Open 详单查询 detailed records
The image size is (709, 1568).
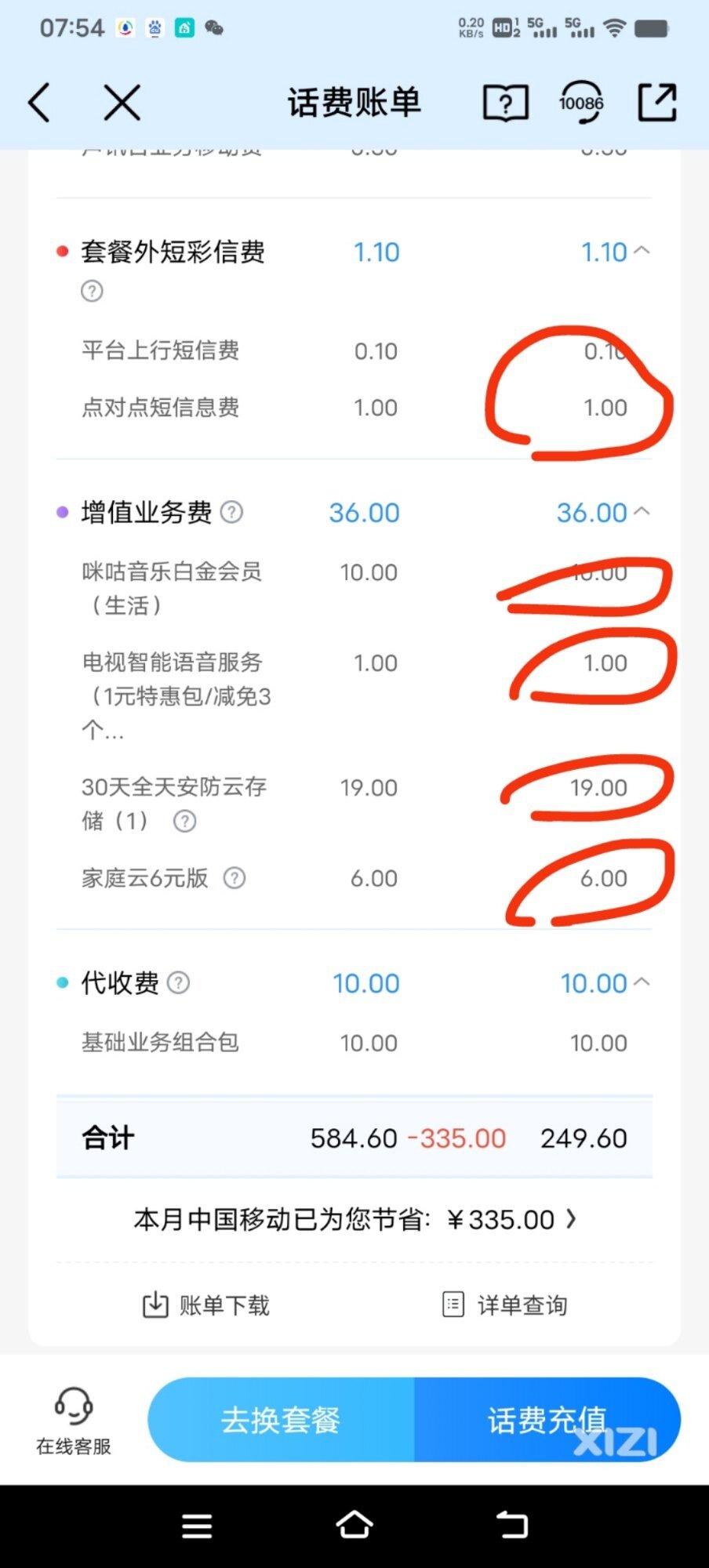(x=504, y=1305)
